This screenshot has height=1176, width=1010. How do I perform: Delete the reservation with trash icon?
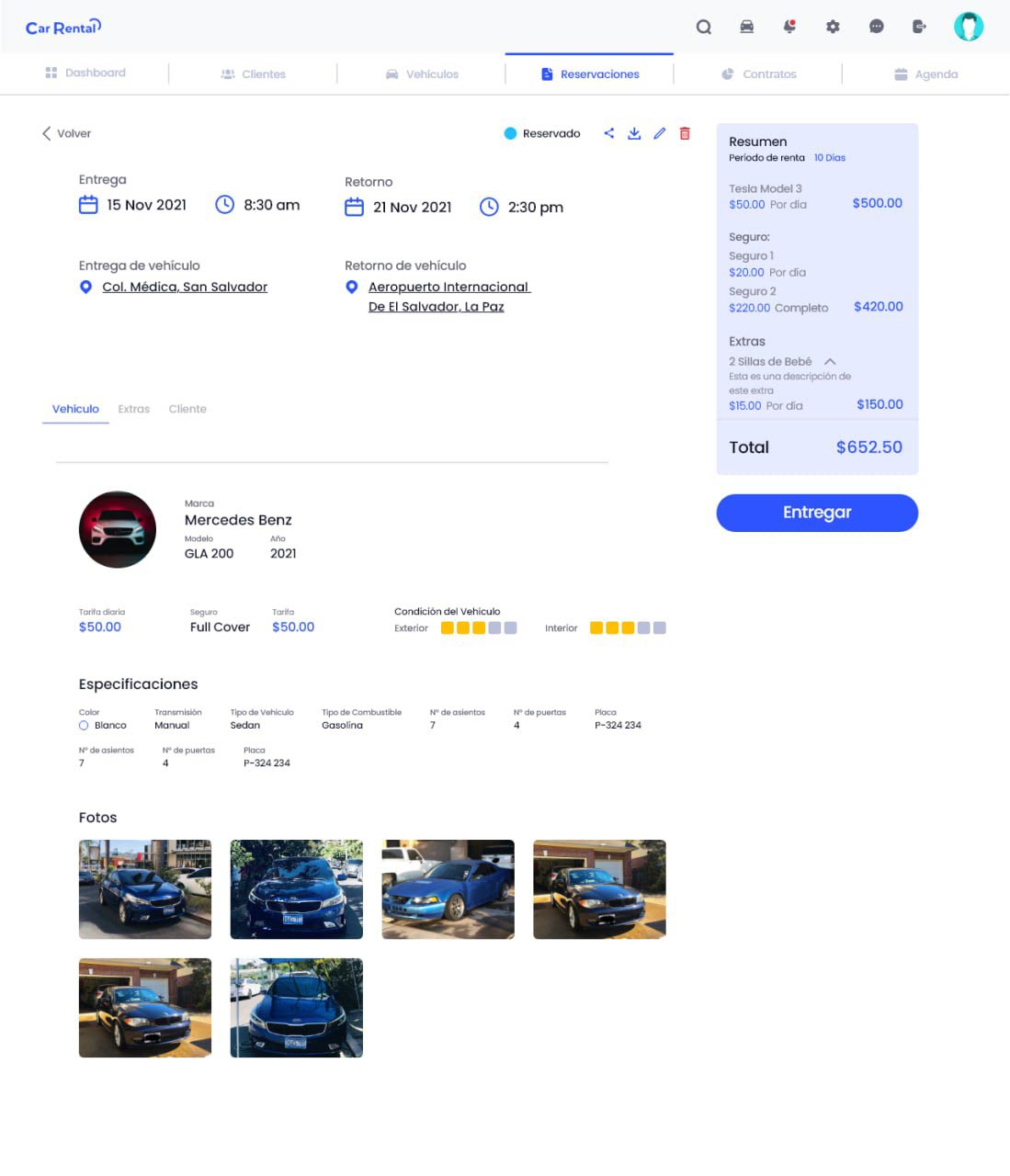click(x=685, y=134)
